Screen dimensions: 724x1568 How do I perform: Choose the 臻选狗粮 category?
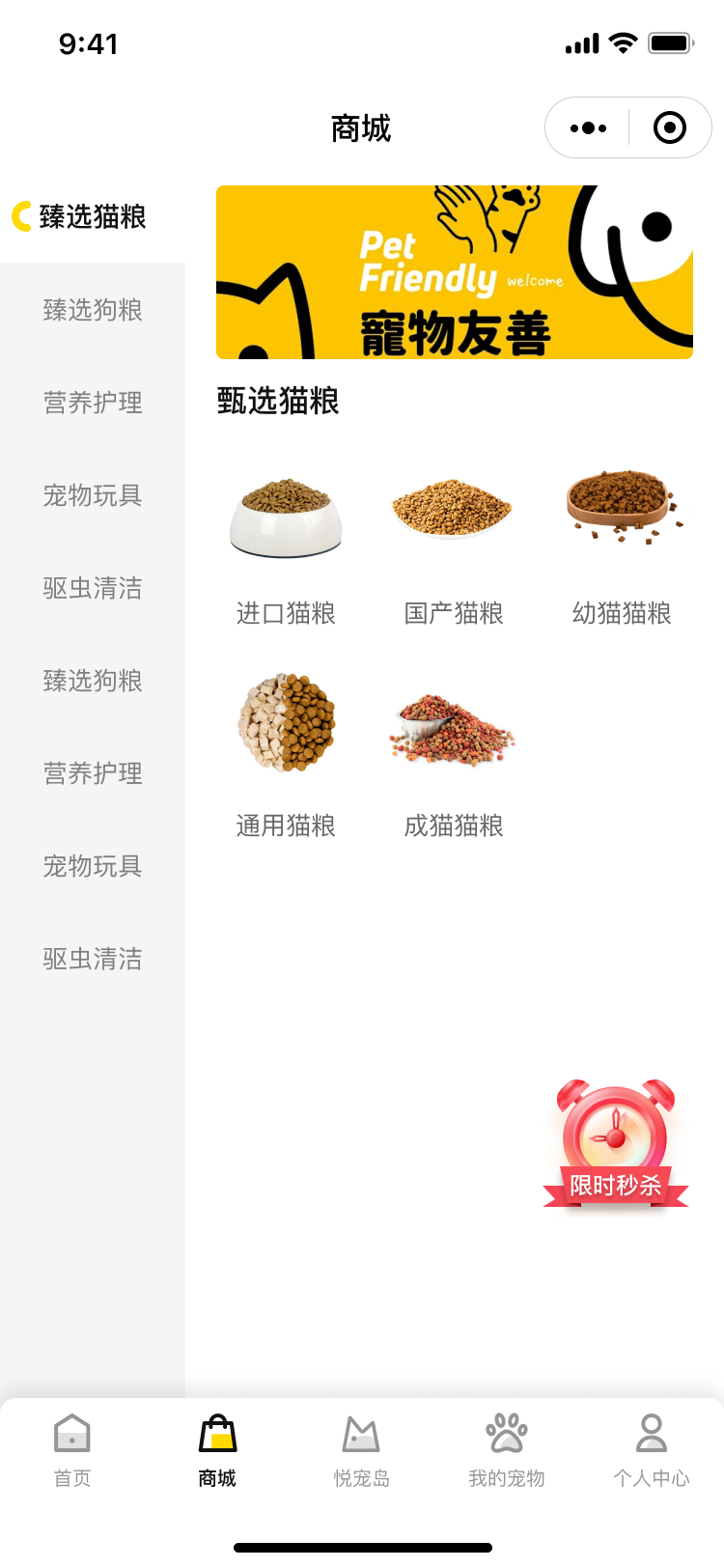click(93, 311)
